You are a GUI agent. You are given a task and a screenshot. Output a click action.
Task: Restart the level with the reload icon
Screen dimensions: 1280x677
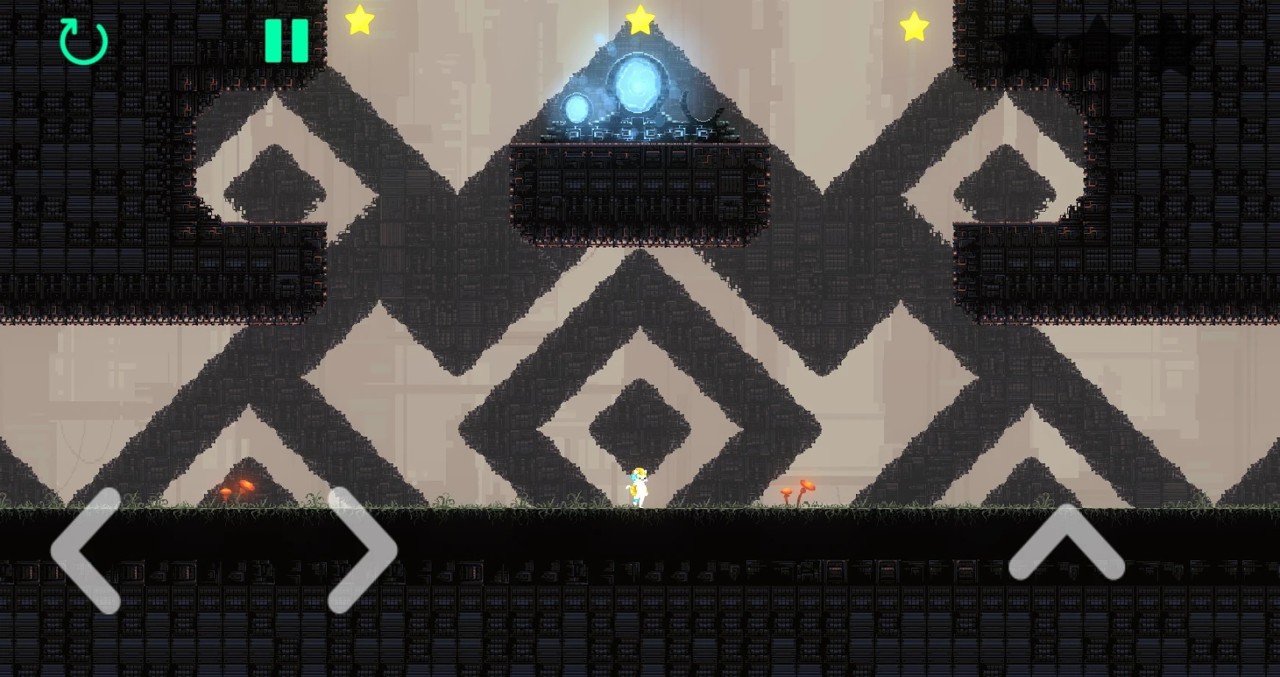[83, 41]
